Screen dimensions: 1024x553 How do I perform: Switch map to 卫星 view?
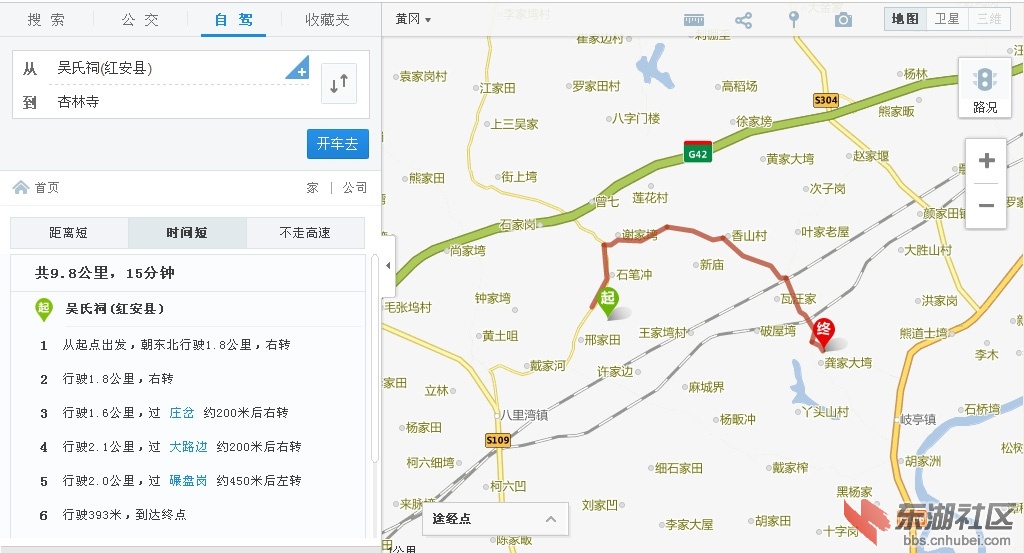coord(946,19)
